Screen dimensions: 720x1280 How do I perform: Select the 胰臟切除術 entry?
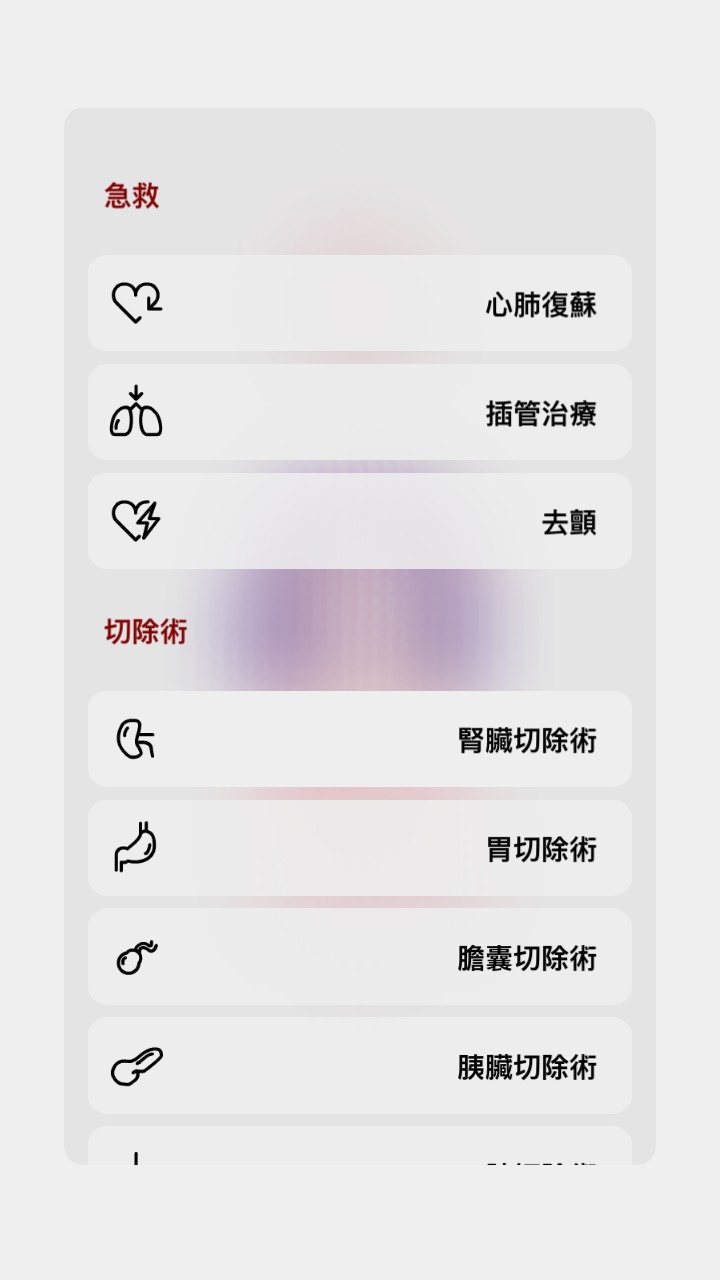360,1066
